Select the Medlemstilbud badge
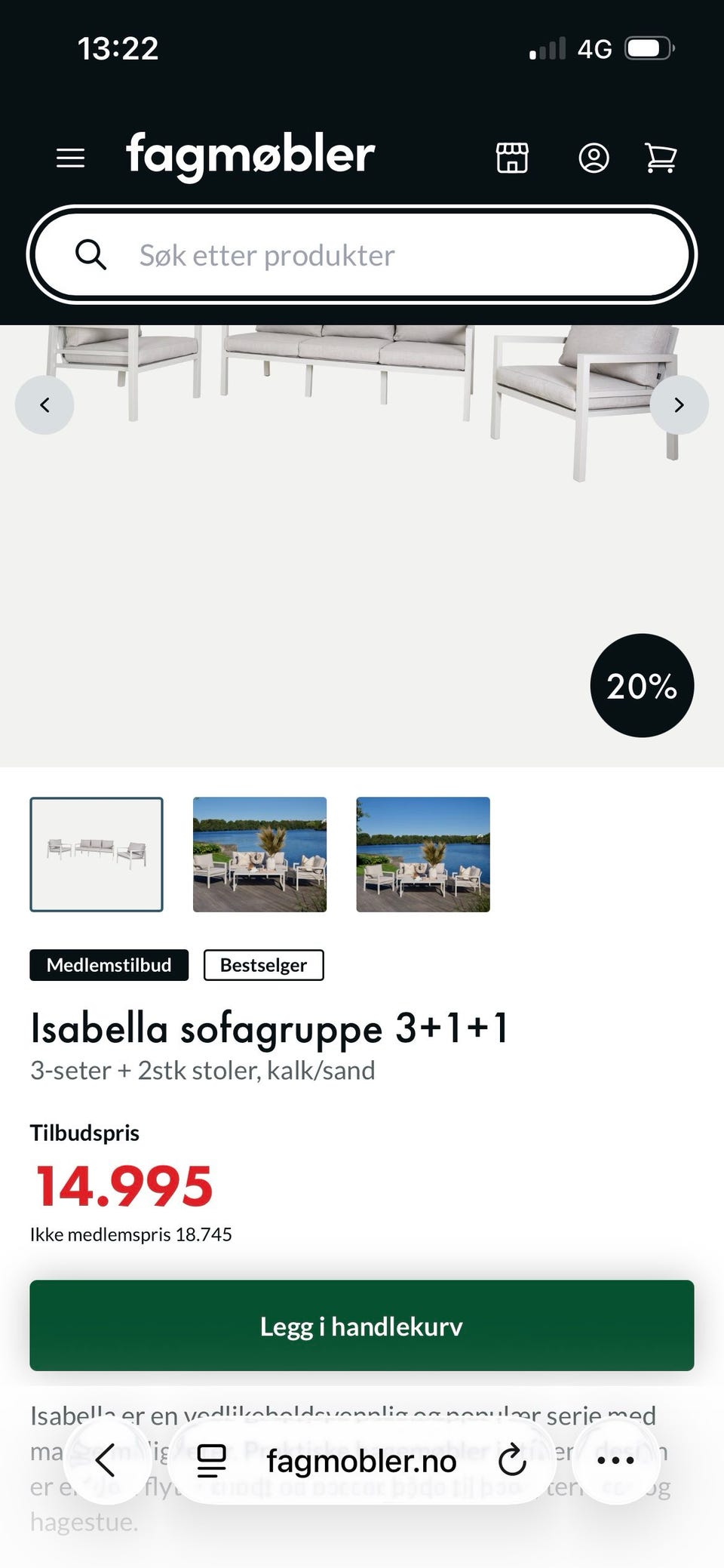Image resolution: width=724 pixels, height=1568 pixels. click(x=108, y=964)
